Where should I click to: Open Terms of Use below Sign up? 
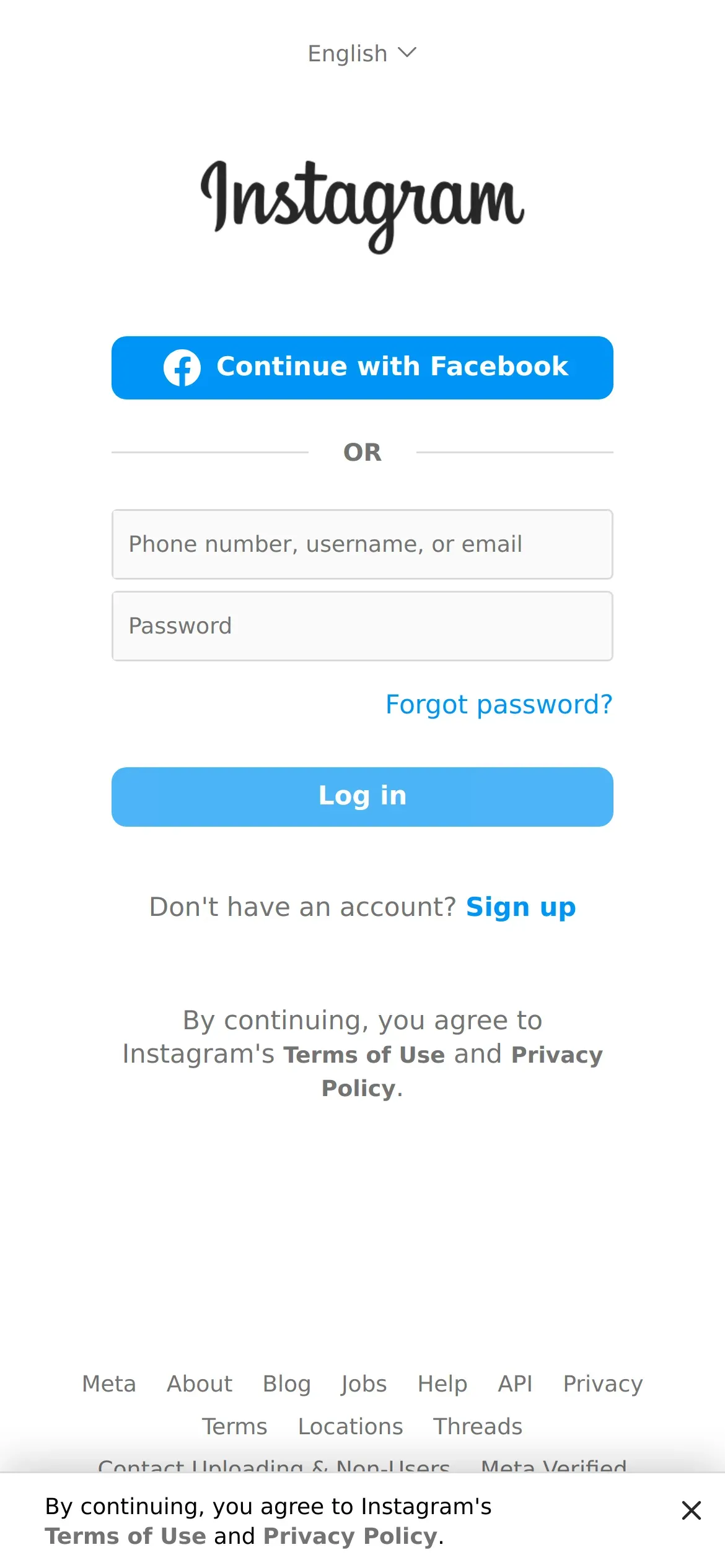364,1055
